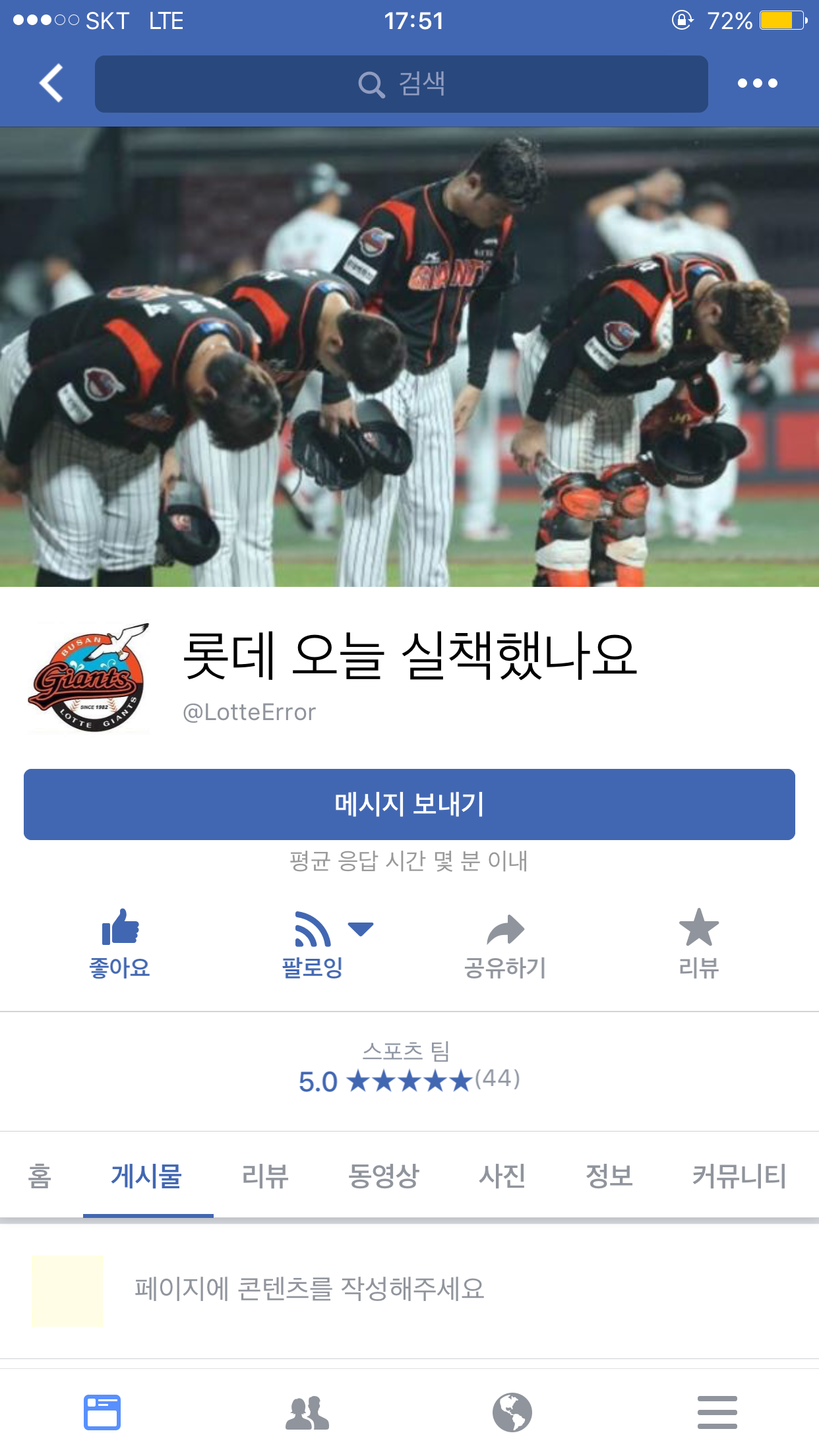Switch to the 사진 tab
The image size is (819, 1456).
coord(502,1176)
